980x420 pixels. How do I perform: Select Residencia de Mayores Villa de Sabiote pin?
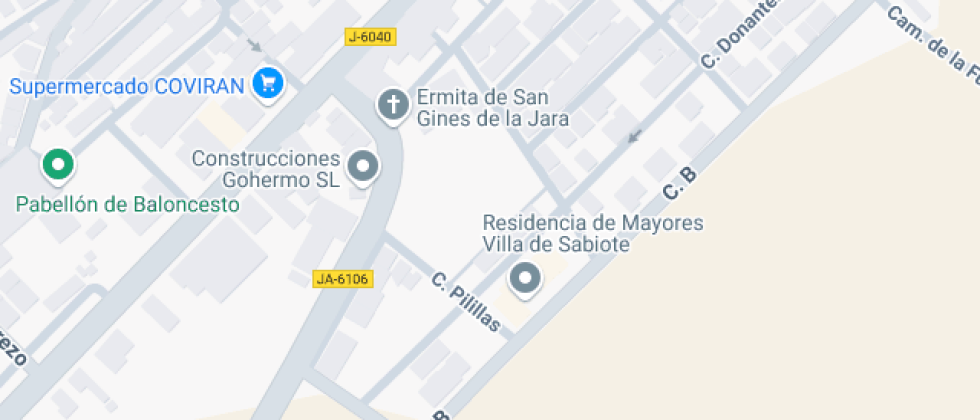click(x=525, y=279)
